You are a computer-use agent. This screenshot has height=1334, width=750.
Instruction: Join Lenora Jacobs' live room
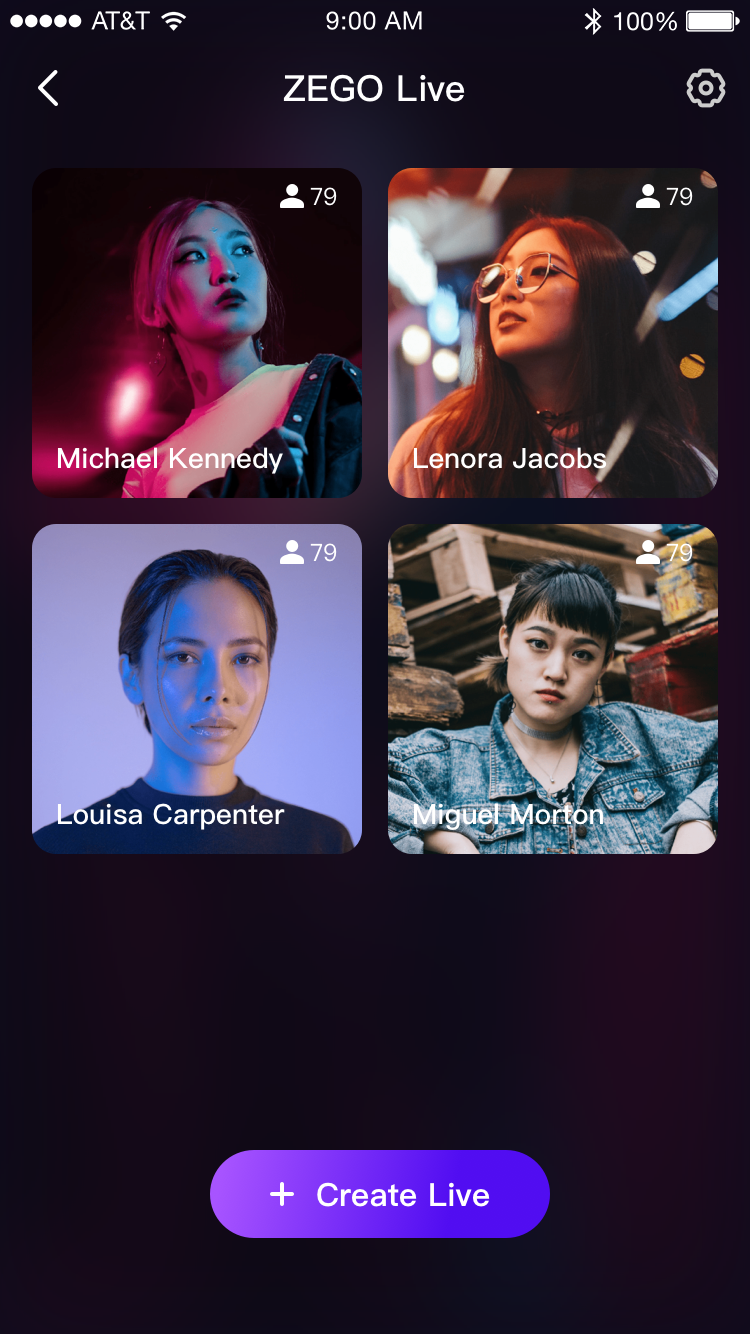pos(553,333)
